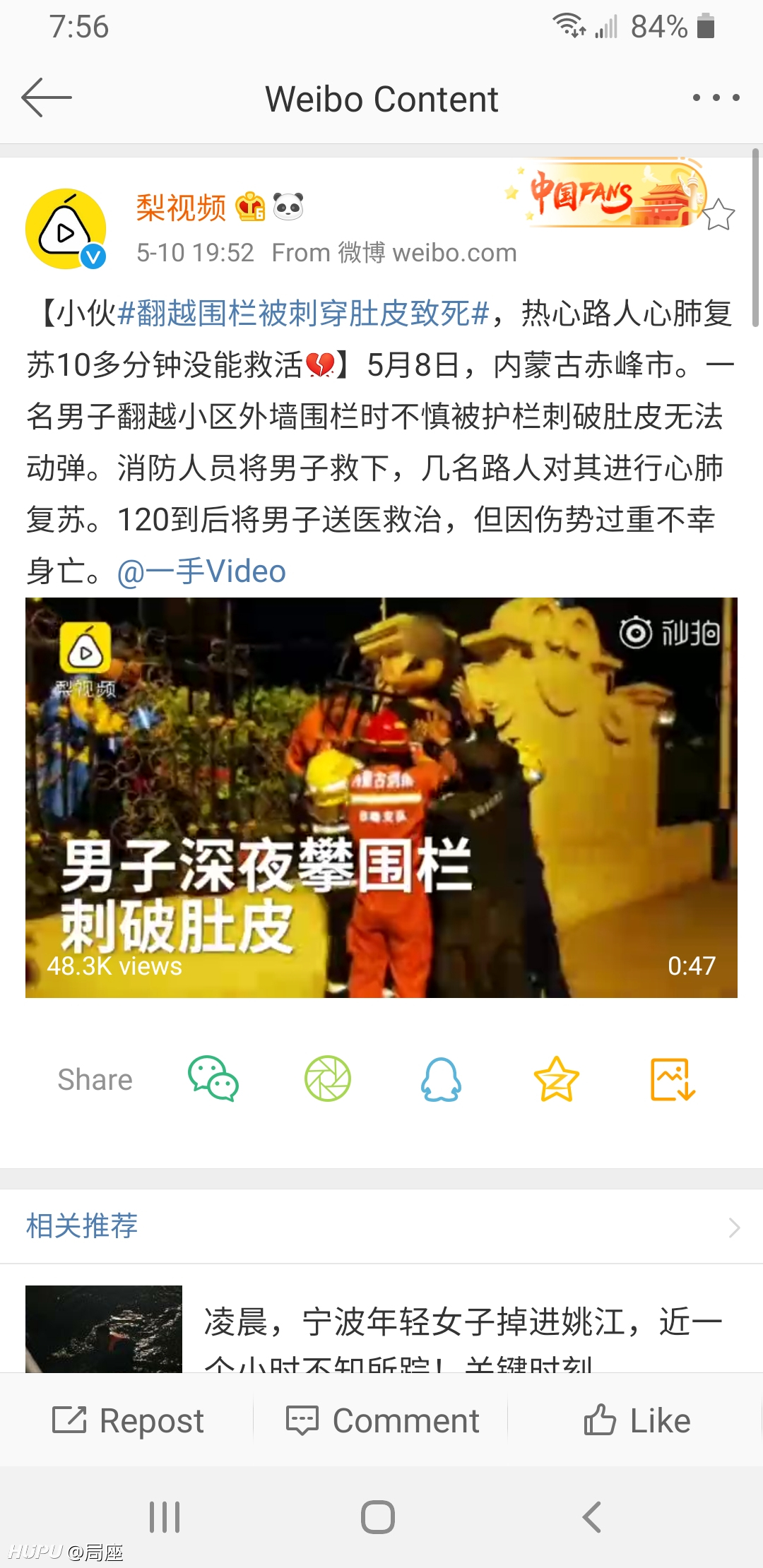
Task: Save post as image
Action: [673, 1079]
